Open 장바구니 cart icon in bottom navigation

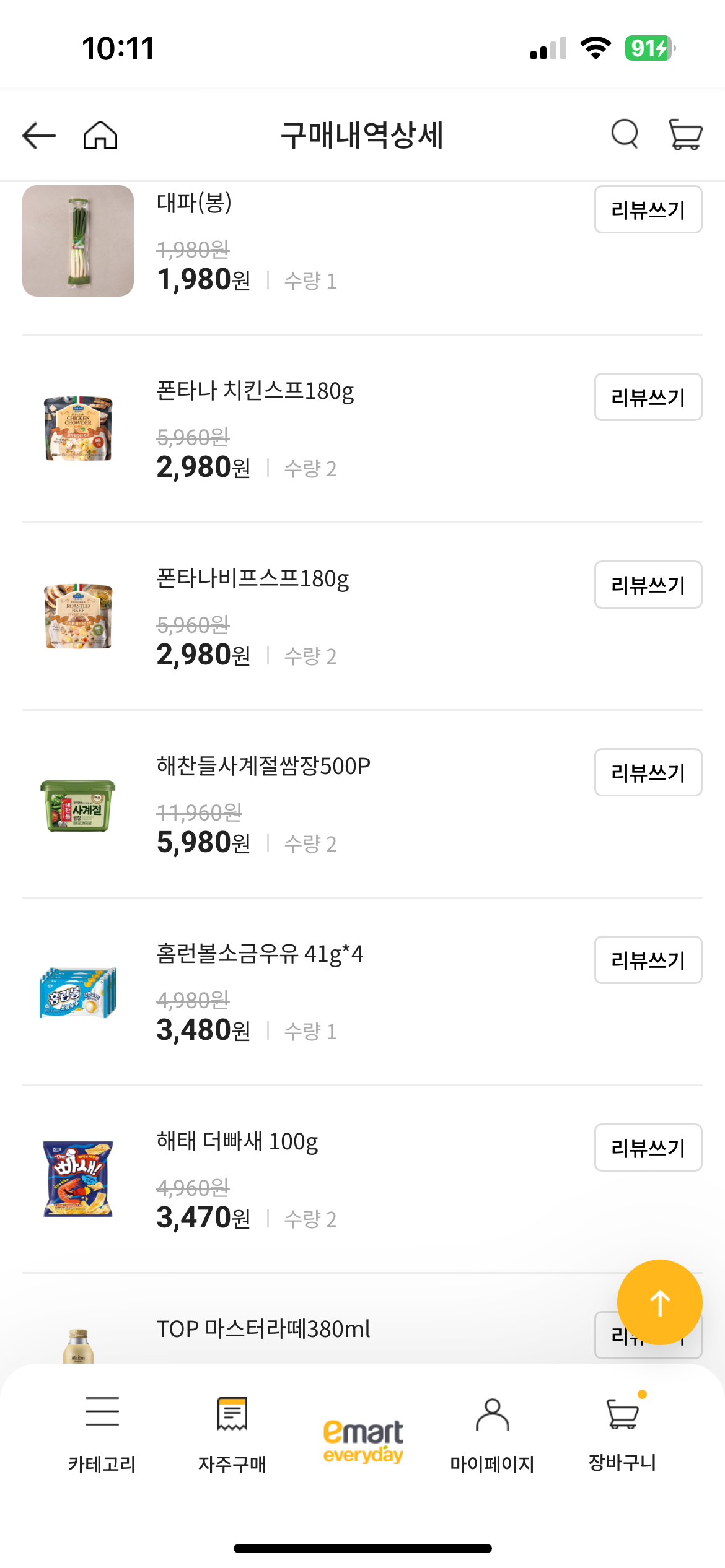point(623,1443)
